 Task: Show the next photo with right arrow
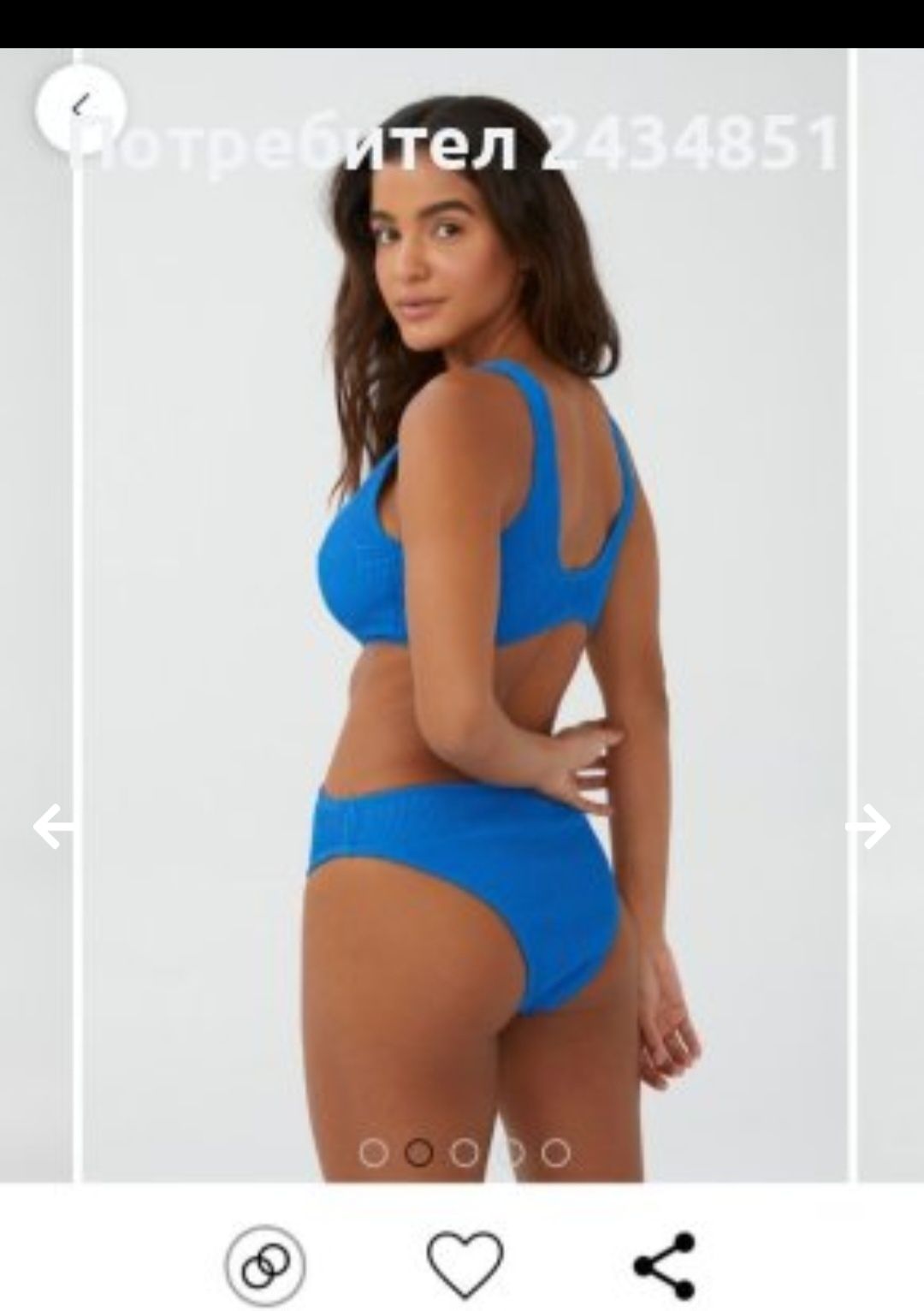(869, 827)
